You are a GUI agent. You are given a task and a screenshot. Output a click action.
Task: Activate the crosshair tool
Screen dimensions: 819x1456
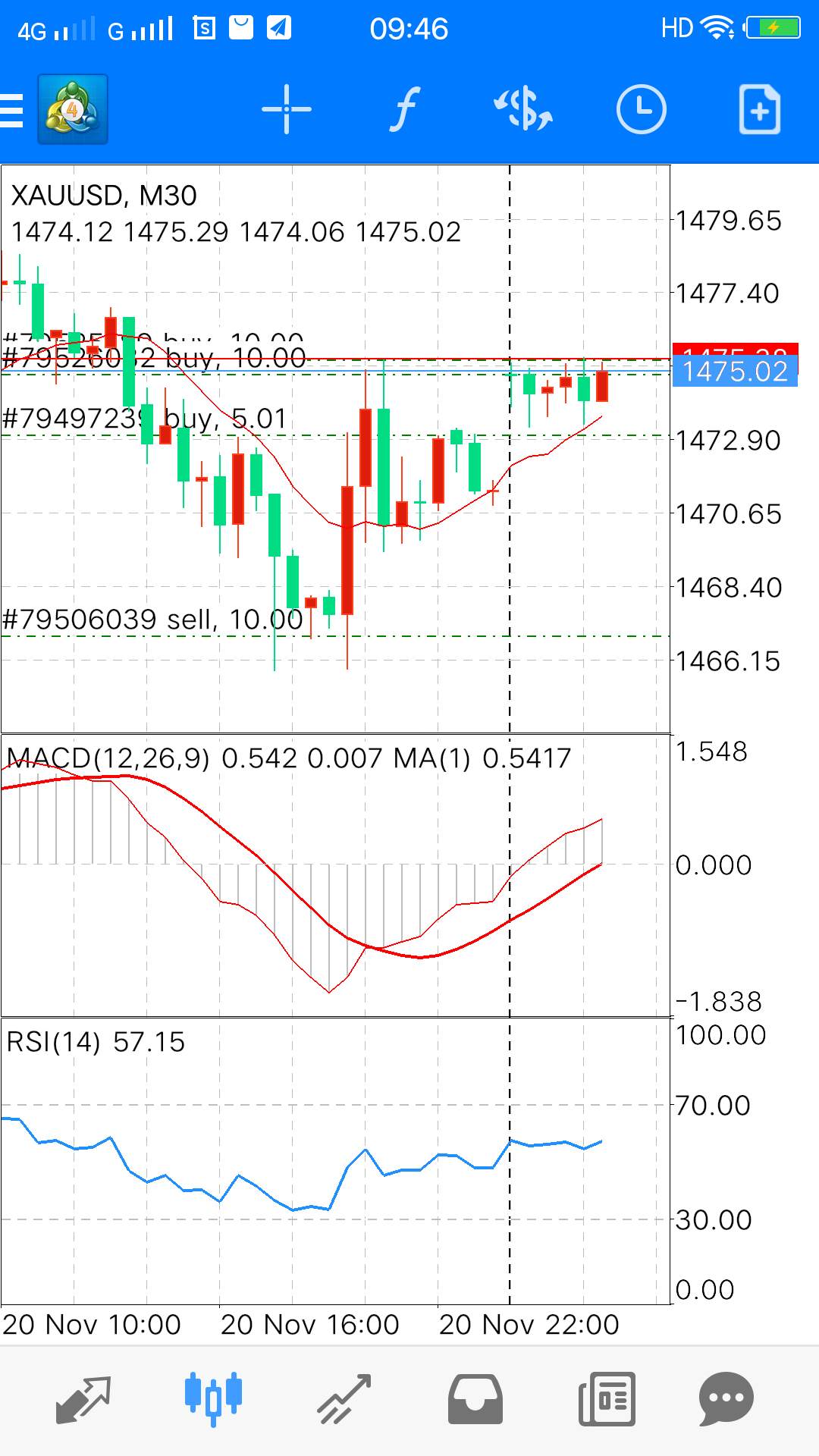(x=287, y=110)
